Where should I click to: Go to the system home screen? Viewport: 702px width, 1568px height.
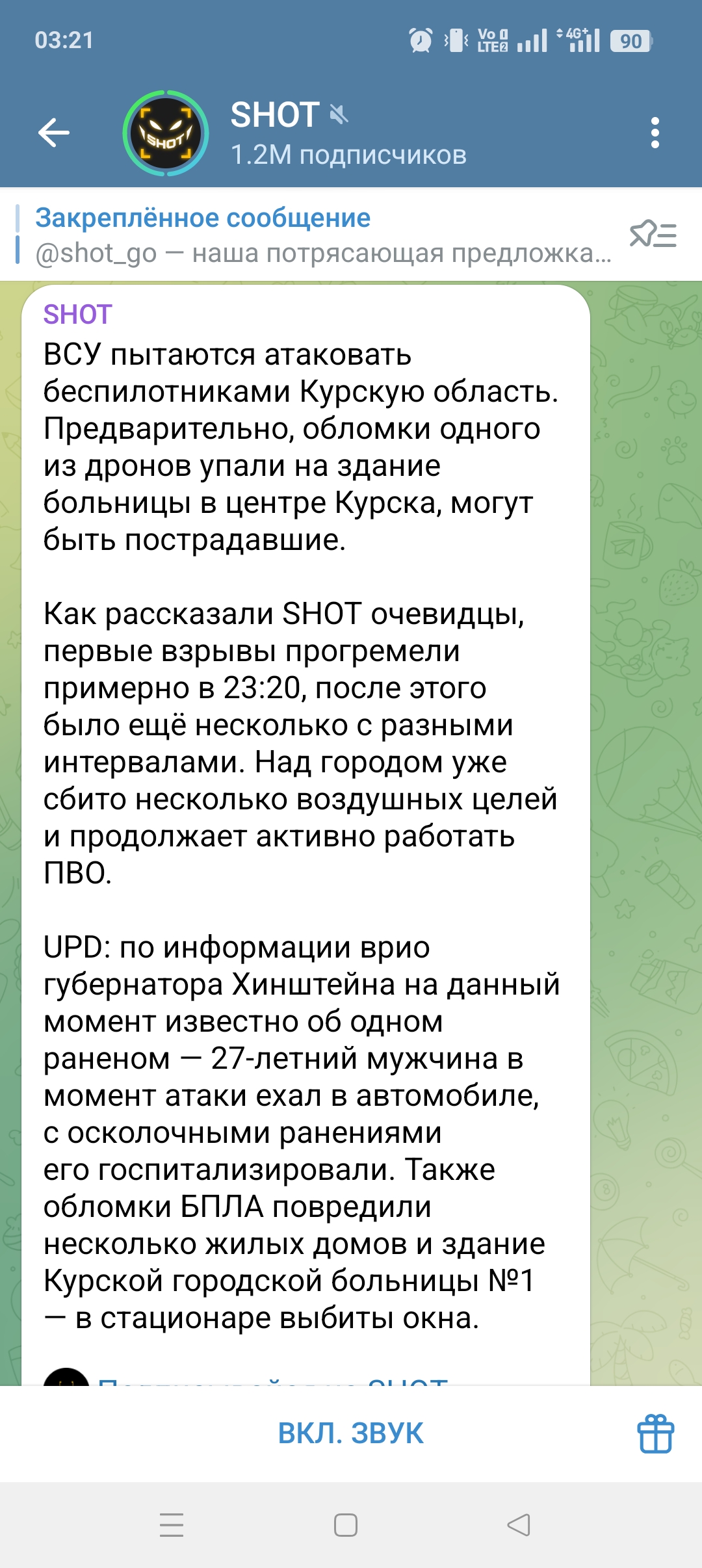click(x=346, y=1524)
